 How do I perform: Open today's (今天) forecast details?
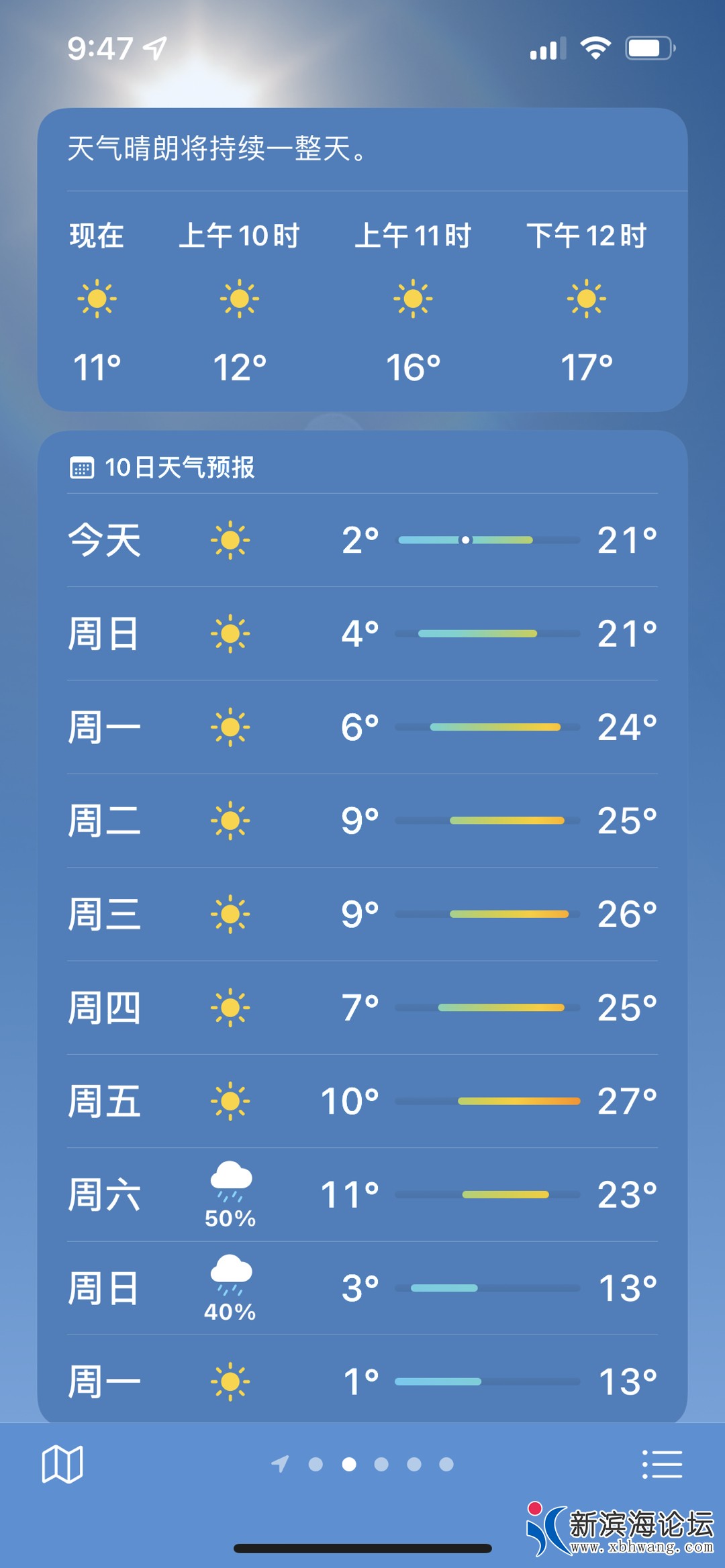pyautogui.click(x=362, y=540)
